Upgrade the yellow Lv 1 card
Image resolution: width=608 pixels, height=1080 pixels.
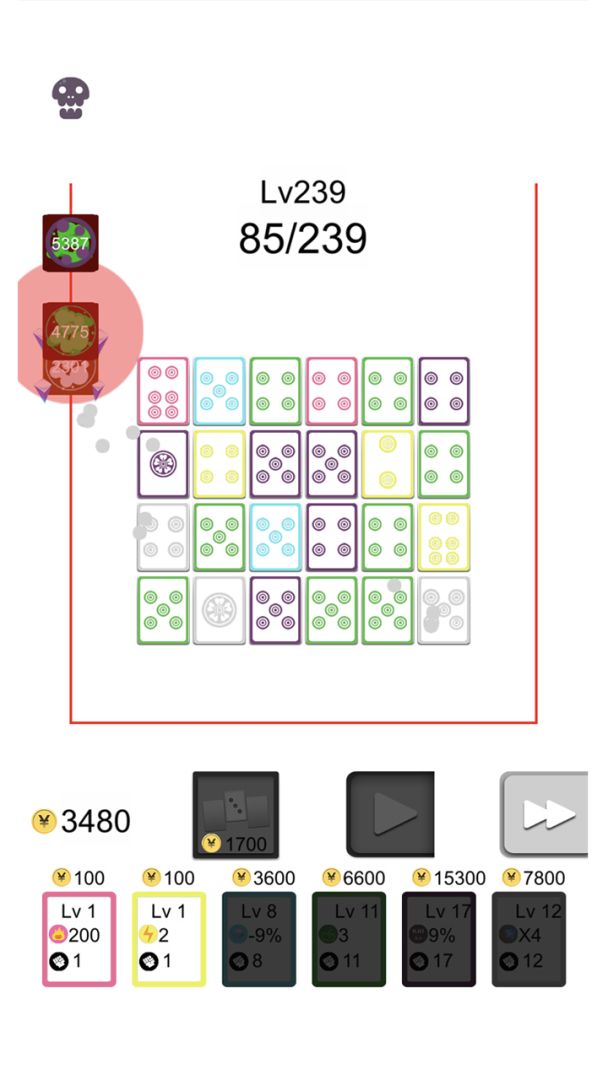click(169, 939)
